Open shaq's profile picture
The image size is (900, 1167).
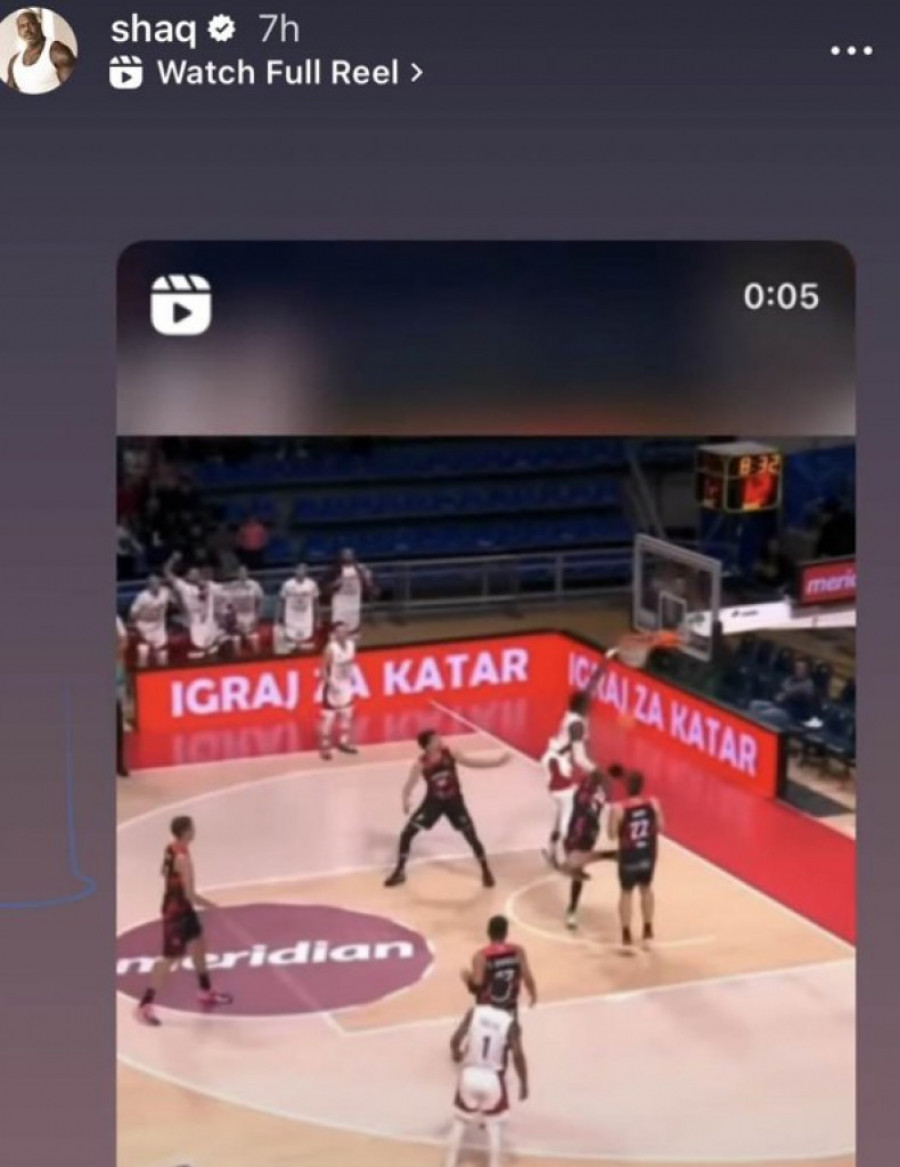point(38,50)
